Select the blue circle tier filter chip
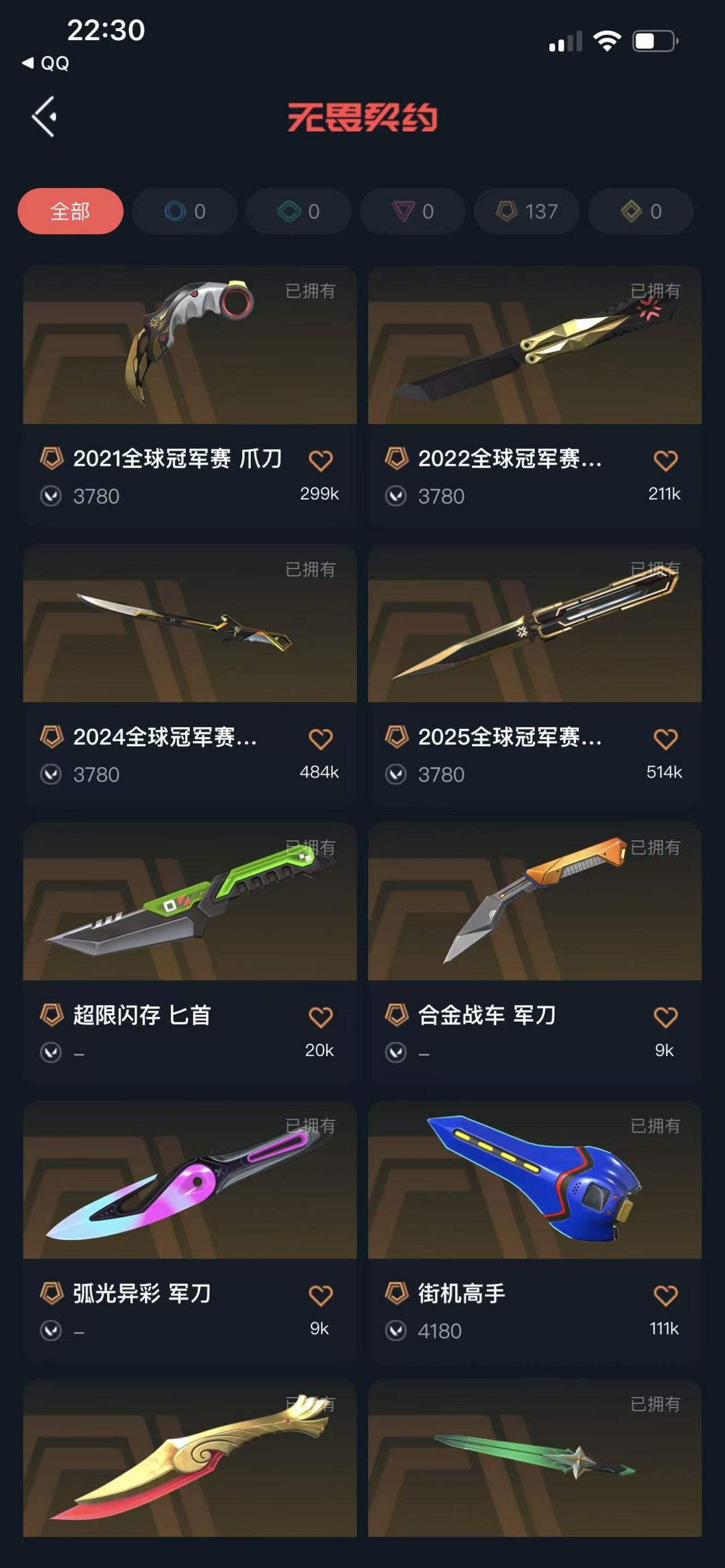Viewport: 725px width, 1568px height. tap(185, 211)
